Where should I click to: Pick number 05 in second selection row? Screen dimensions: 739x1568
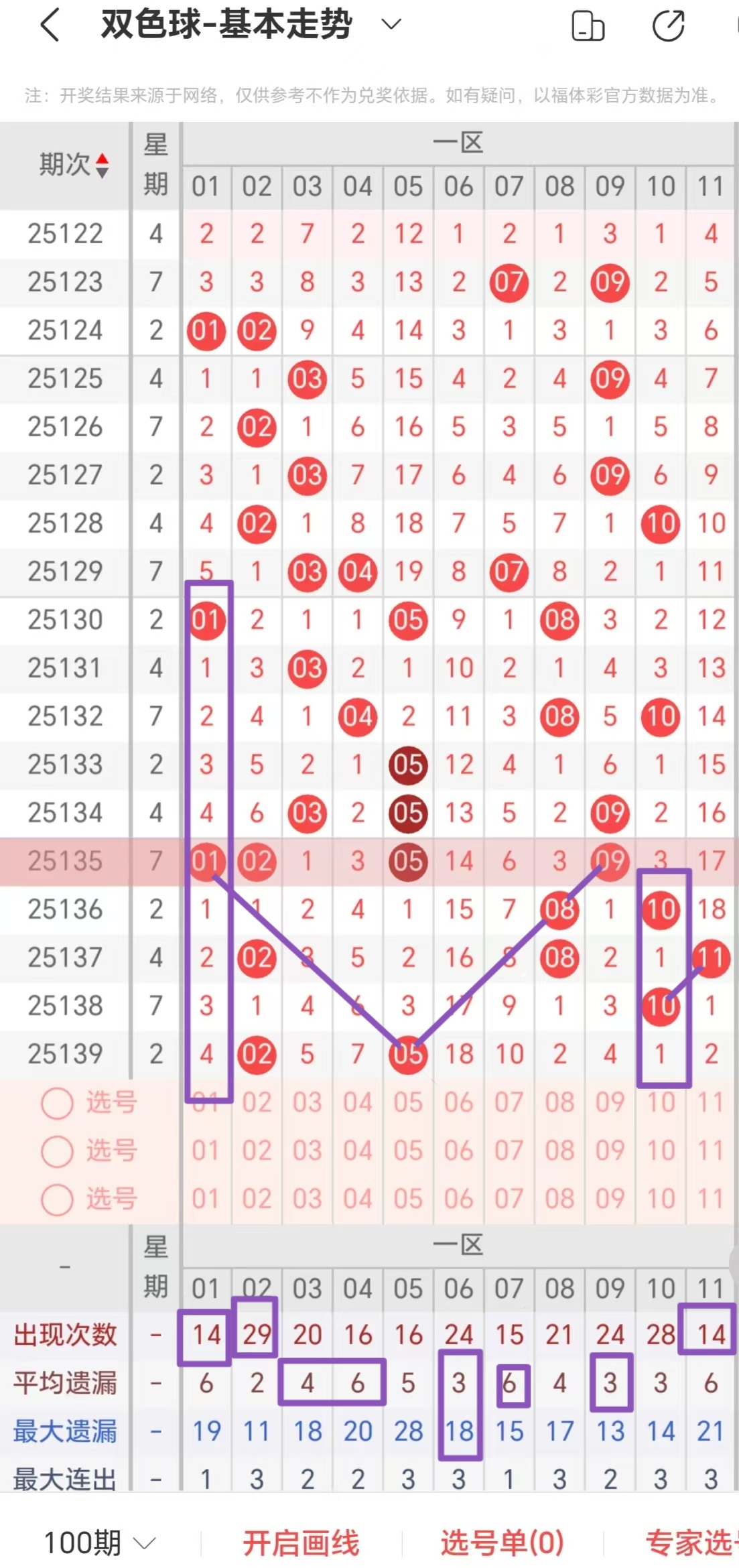click(408, 1151)
